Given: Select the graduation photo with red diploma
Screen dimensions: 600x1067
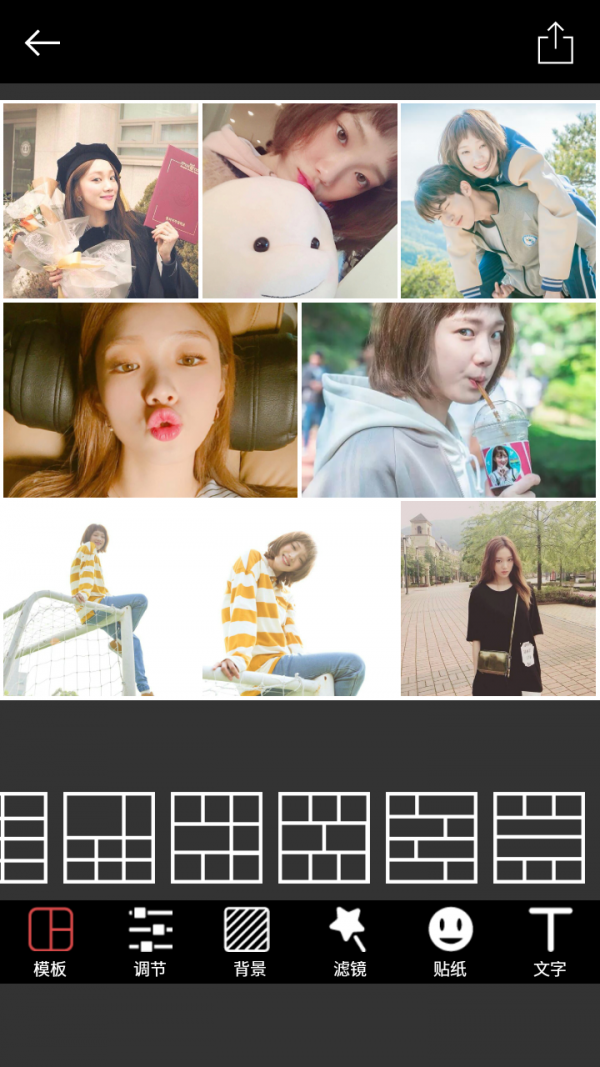Looking at the screenshot, I should point(101,200).
